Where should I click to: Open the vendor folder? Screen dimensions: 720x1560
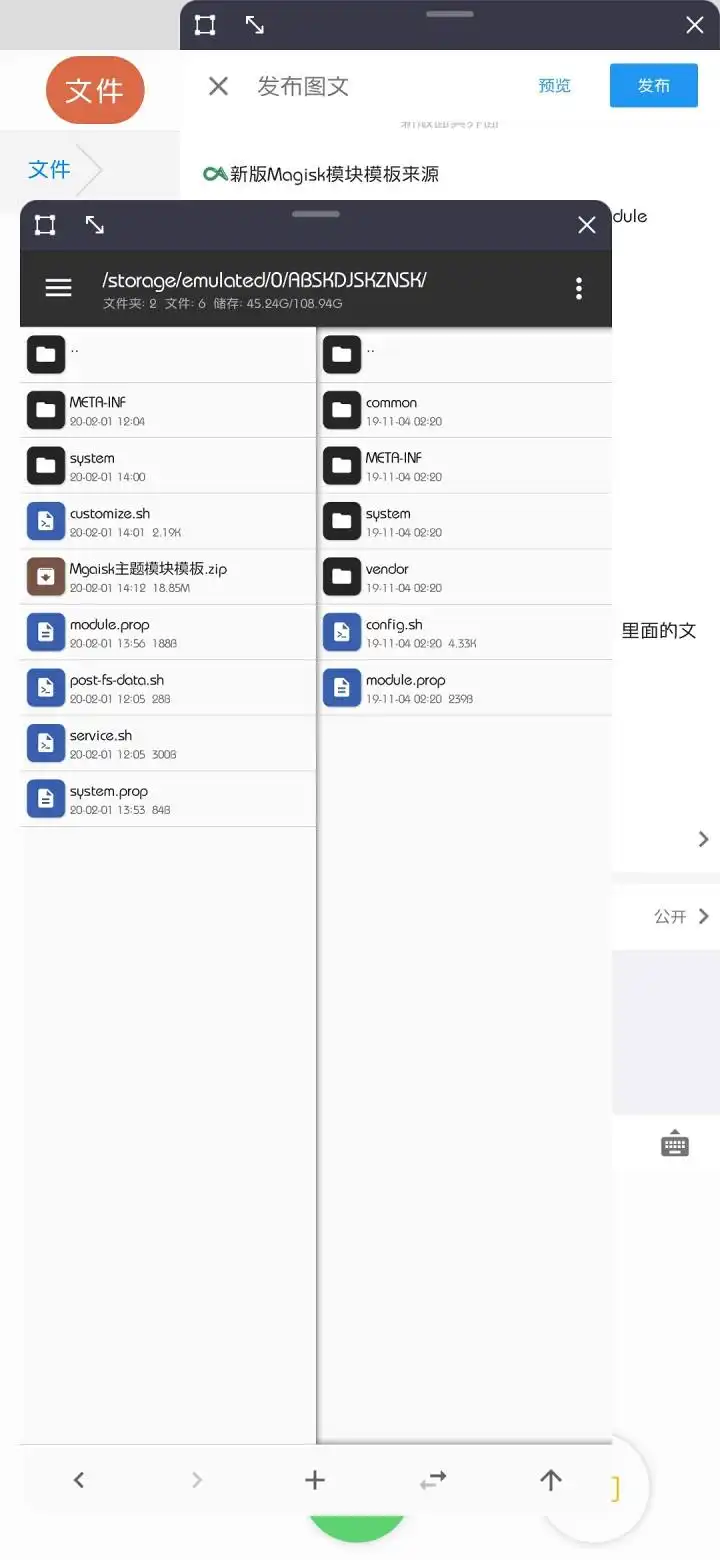pyautogui.click(x=464, y=577)
